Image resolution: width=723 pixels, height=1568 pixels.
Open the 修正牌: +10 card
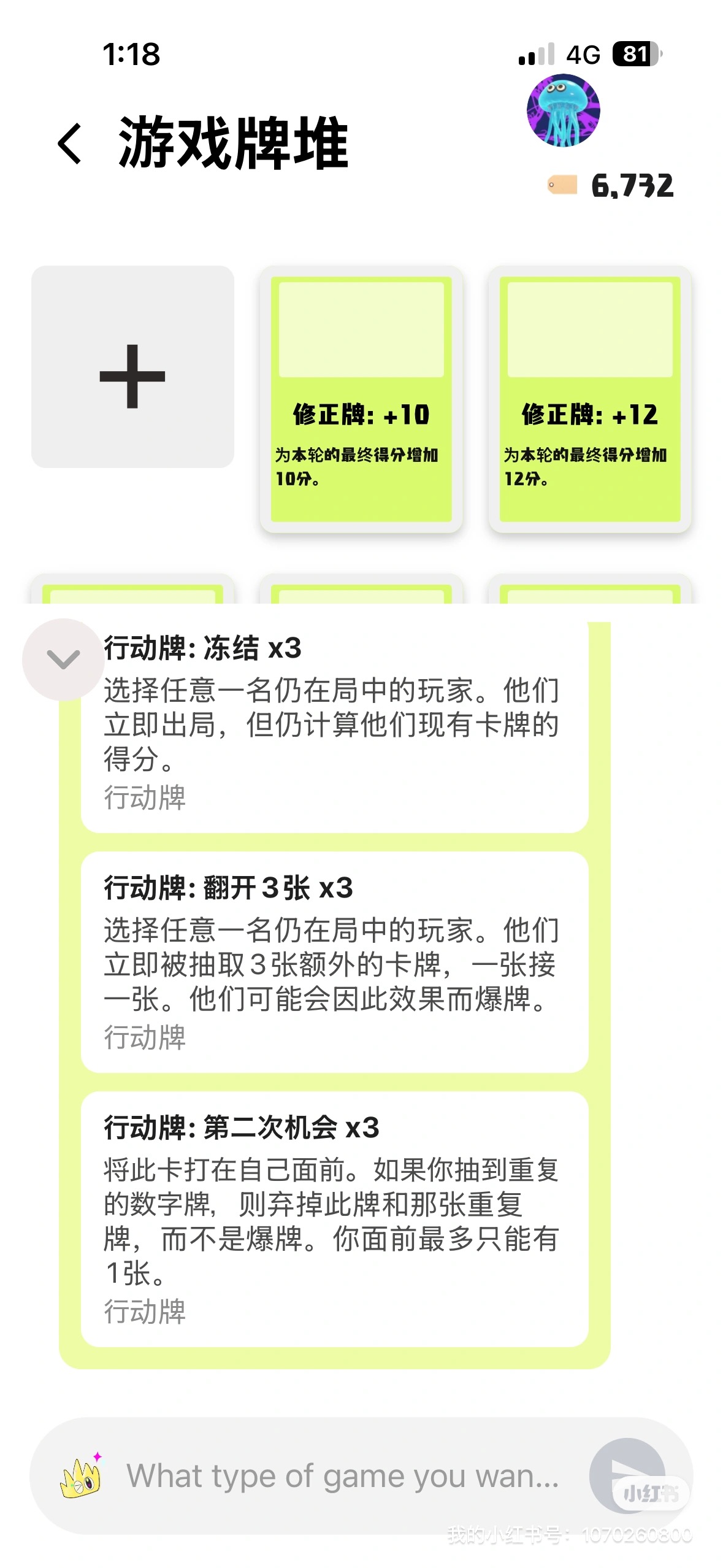(x=361, y=399)
